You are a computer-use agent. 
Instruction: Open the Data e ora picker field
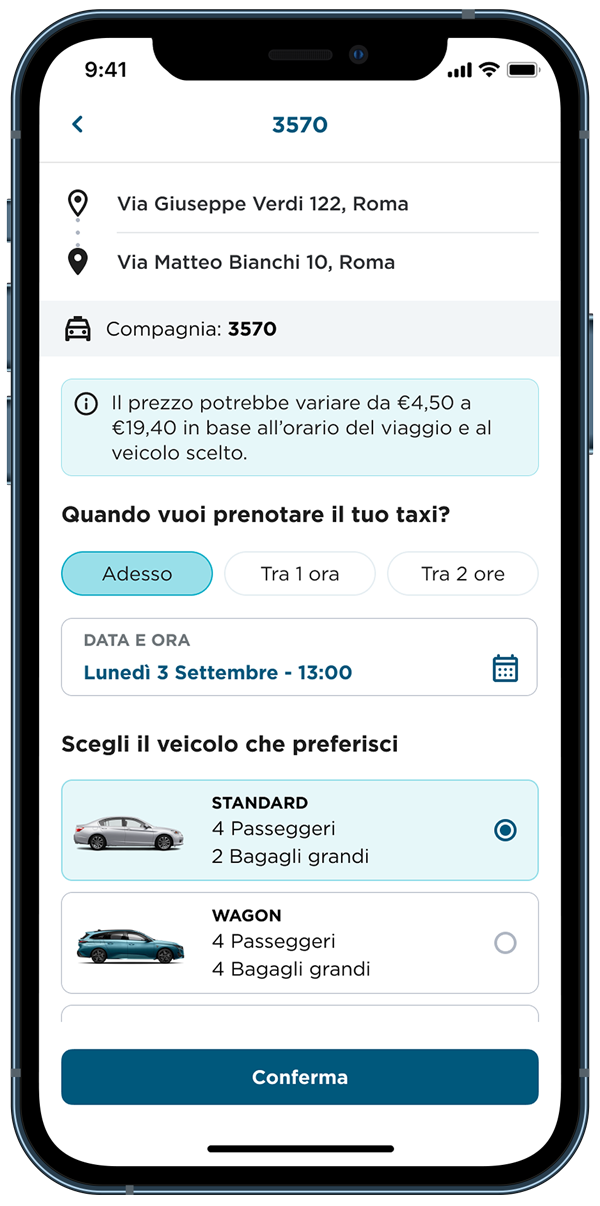pos(300,657)
